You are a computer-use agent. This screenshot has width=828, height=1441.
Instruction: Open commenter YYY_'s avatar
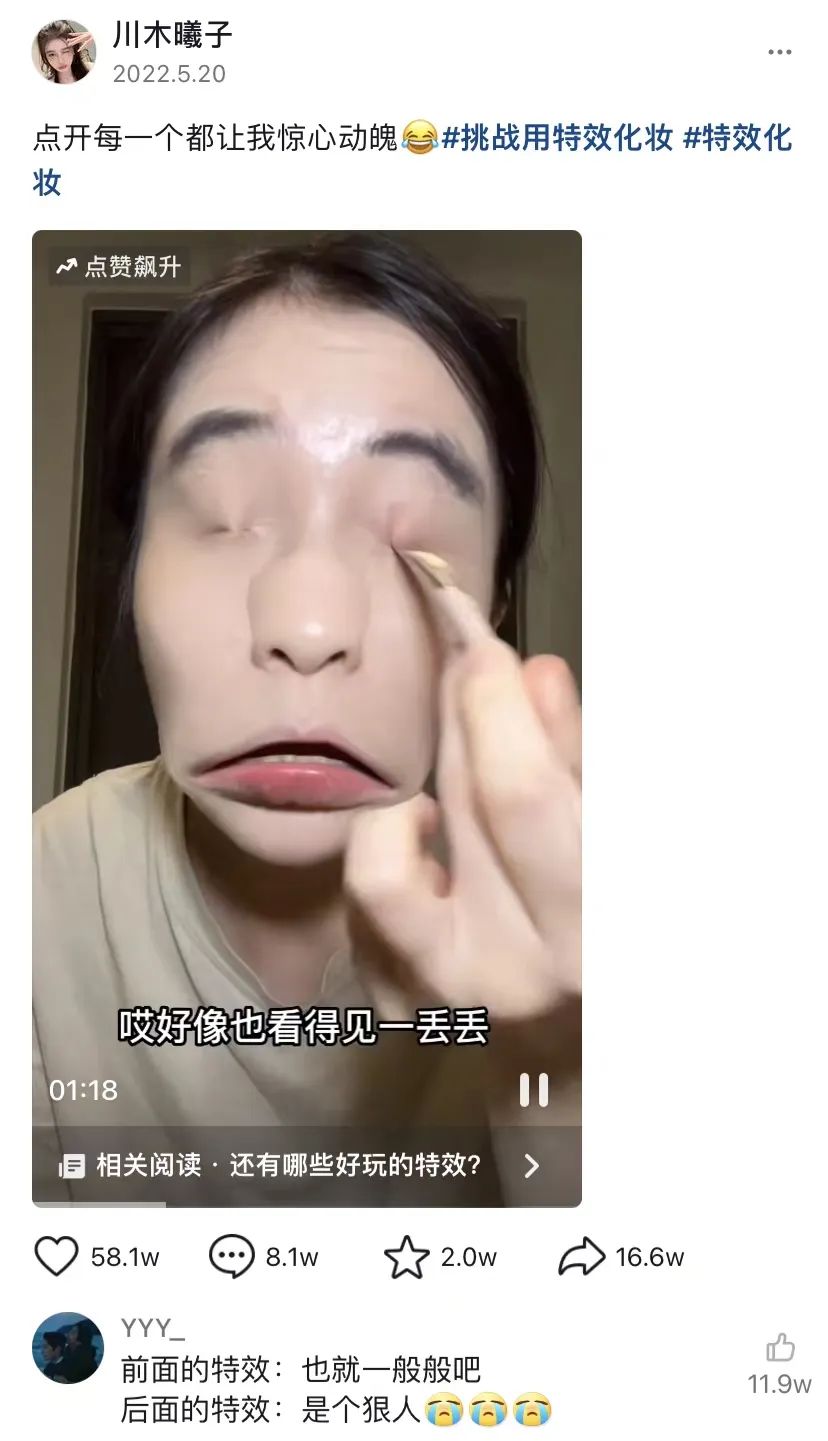click(x=67, y=1348)
